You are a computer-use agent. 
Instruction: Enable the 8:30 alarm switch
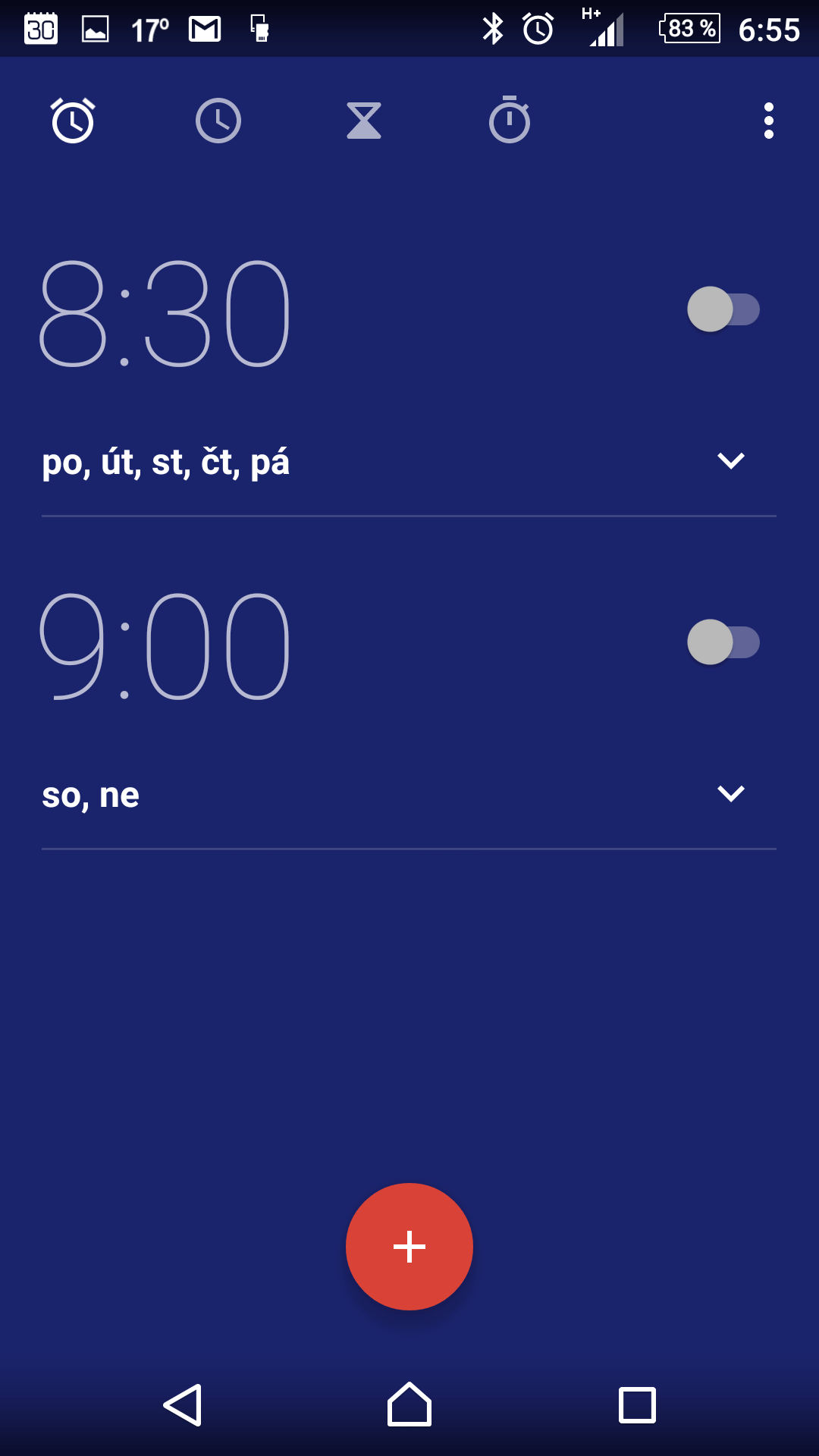(723, 309)
